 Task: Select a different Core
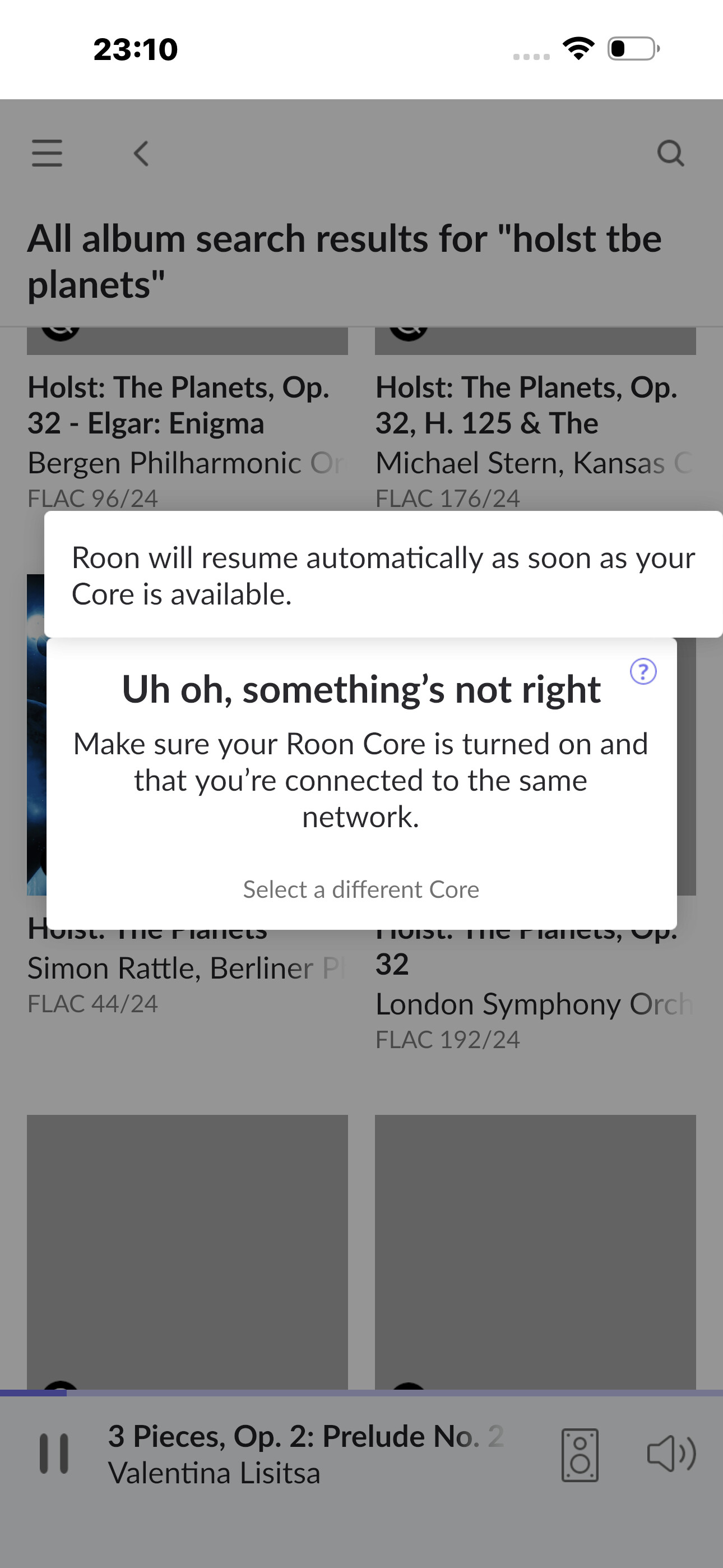(x=361, y=889)
